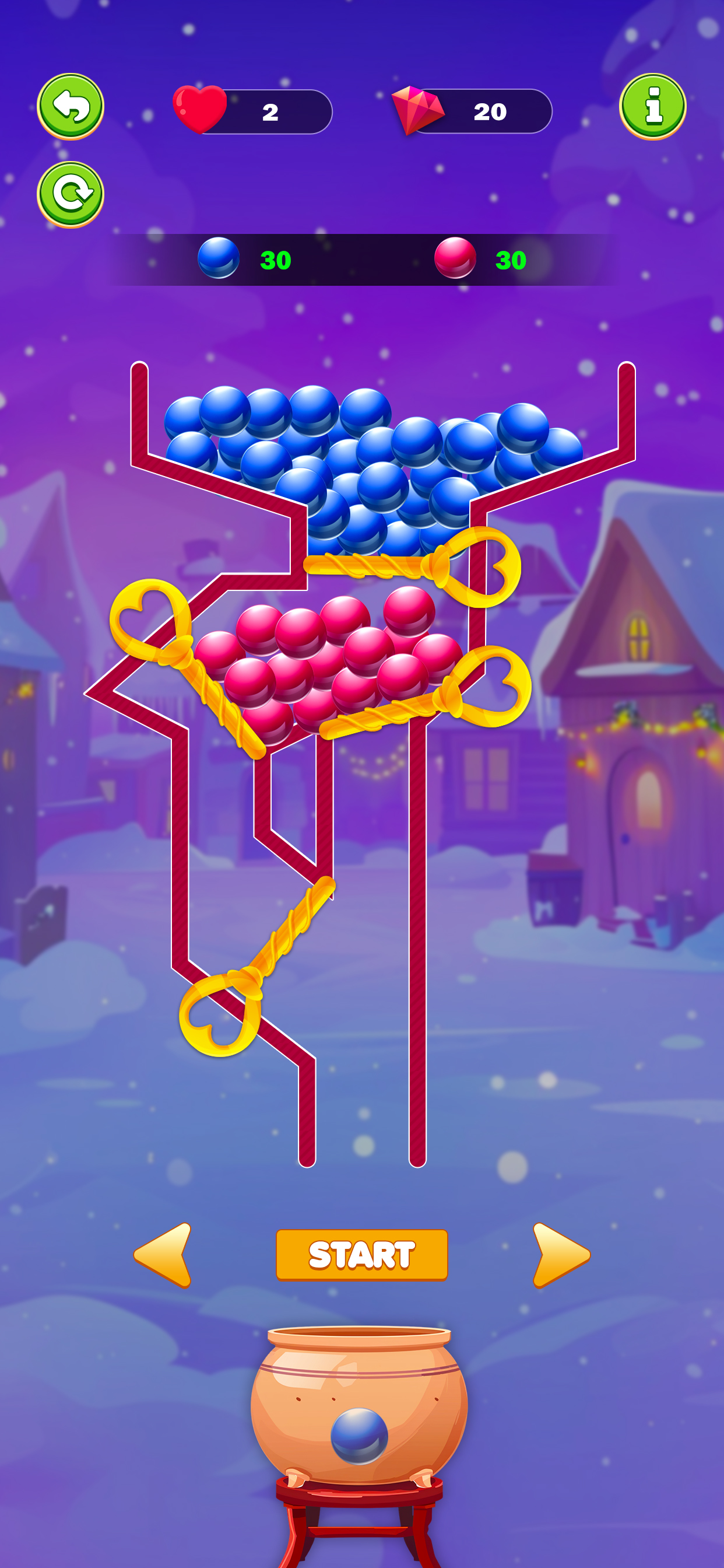
Task: Restart the level with the refresh button
Action: [71, 194]
